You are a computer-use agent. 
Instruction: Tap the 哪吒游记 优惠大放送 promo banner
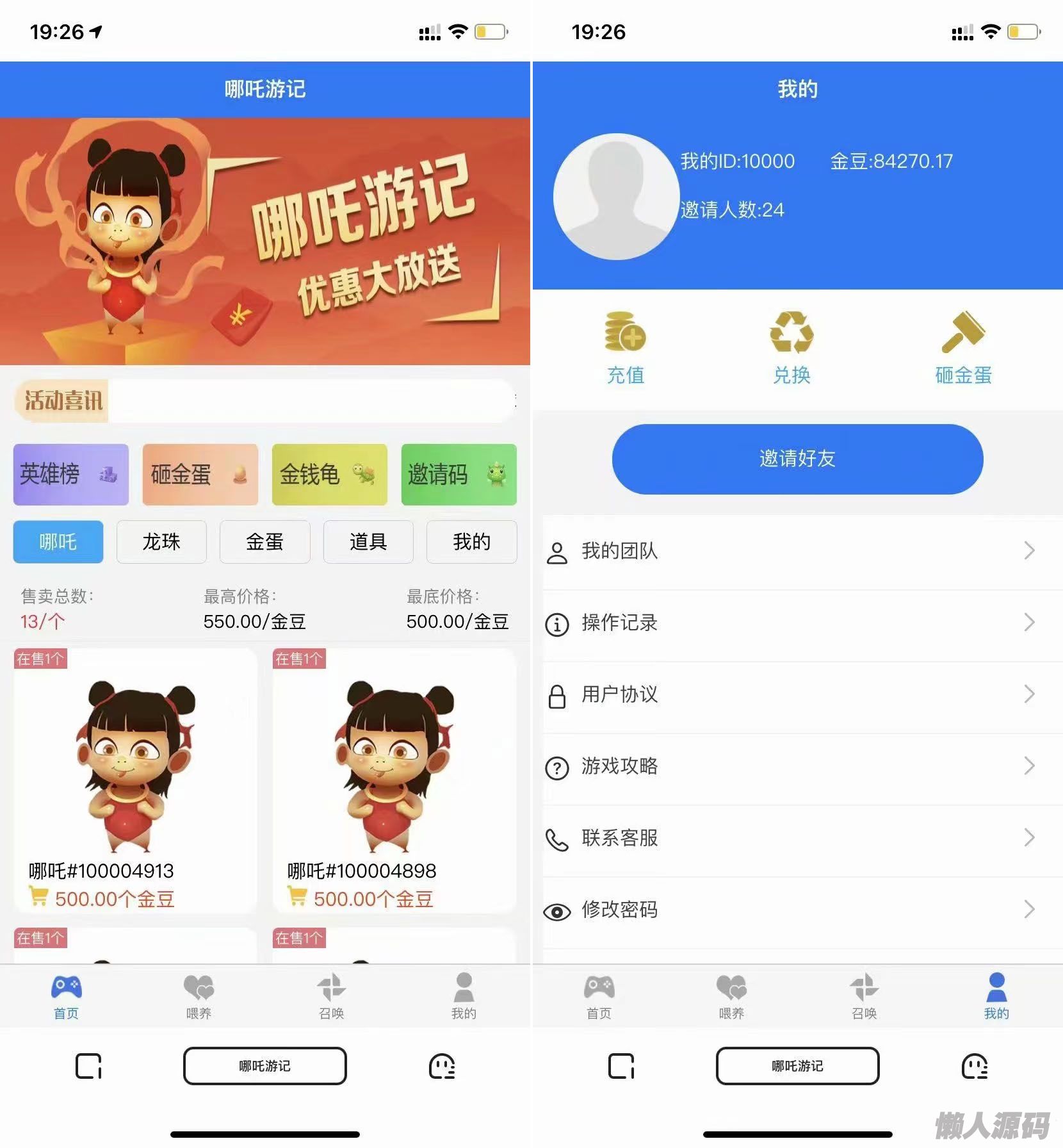pyautogui.click(x=265, y=242)
